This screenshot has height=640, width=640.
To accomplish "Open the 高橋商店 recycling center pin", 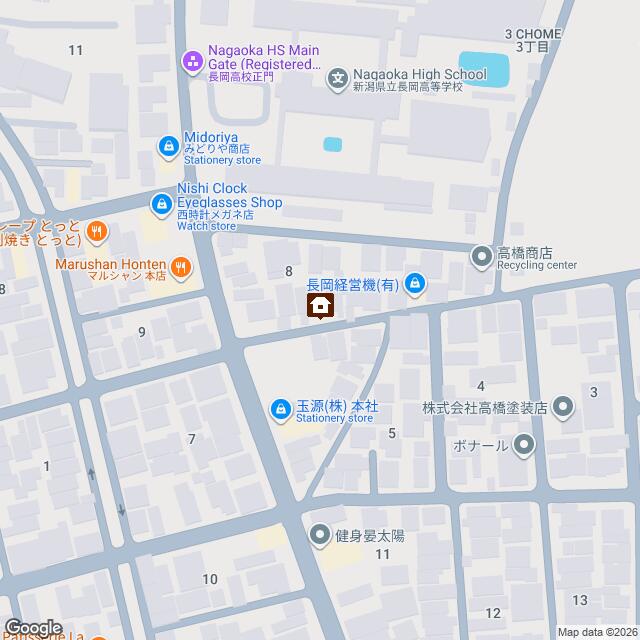I will [483, 257].
